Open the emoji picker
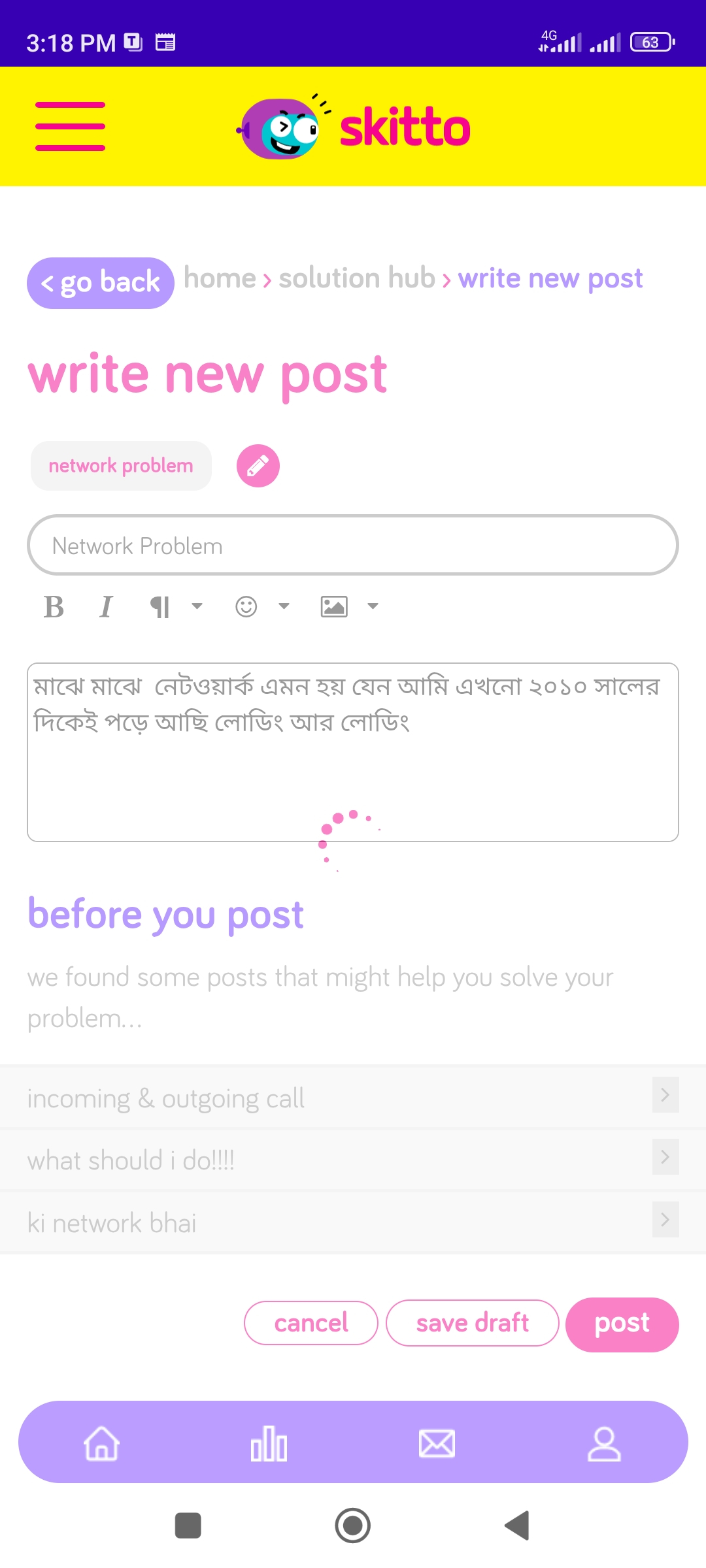This screenshot has height=1568, width=706. click(x=246, y=607)
